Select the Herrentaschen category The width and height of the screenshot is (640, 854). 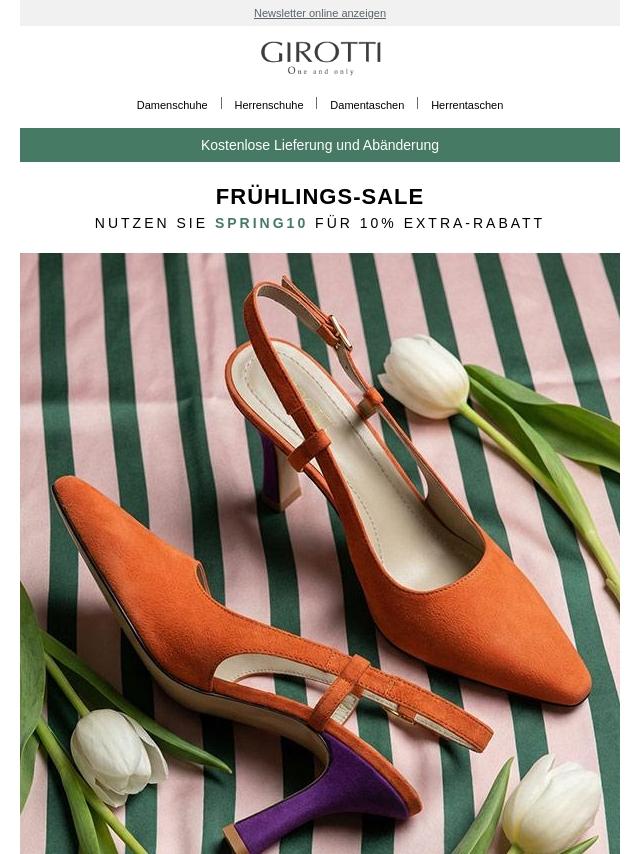(466, 105)
